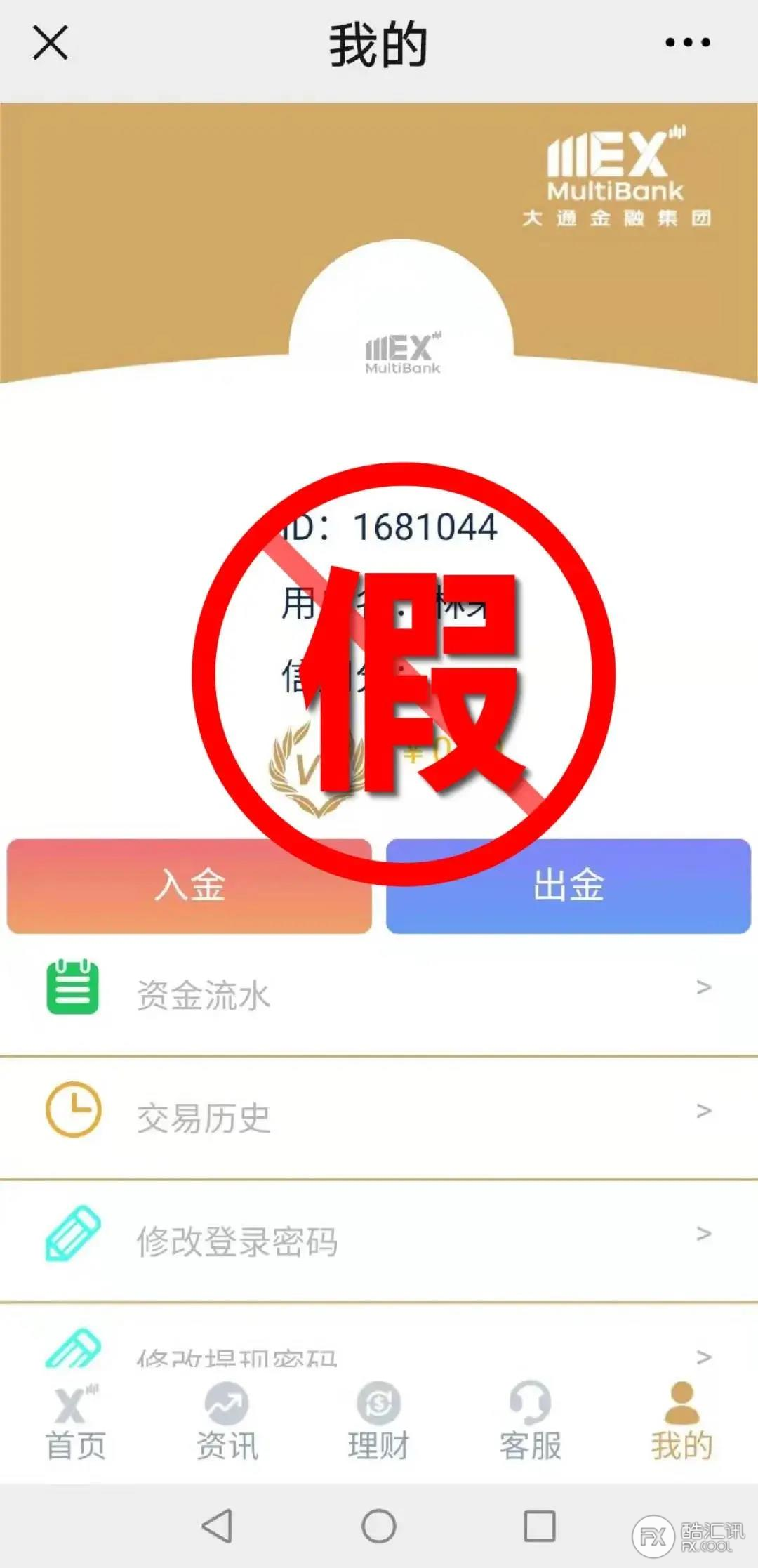The image size is (758, 1568).
Task: Open 交易历史 trade history
Action: [379, 1117]
